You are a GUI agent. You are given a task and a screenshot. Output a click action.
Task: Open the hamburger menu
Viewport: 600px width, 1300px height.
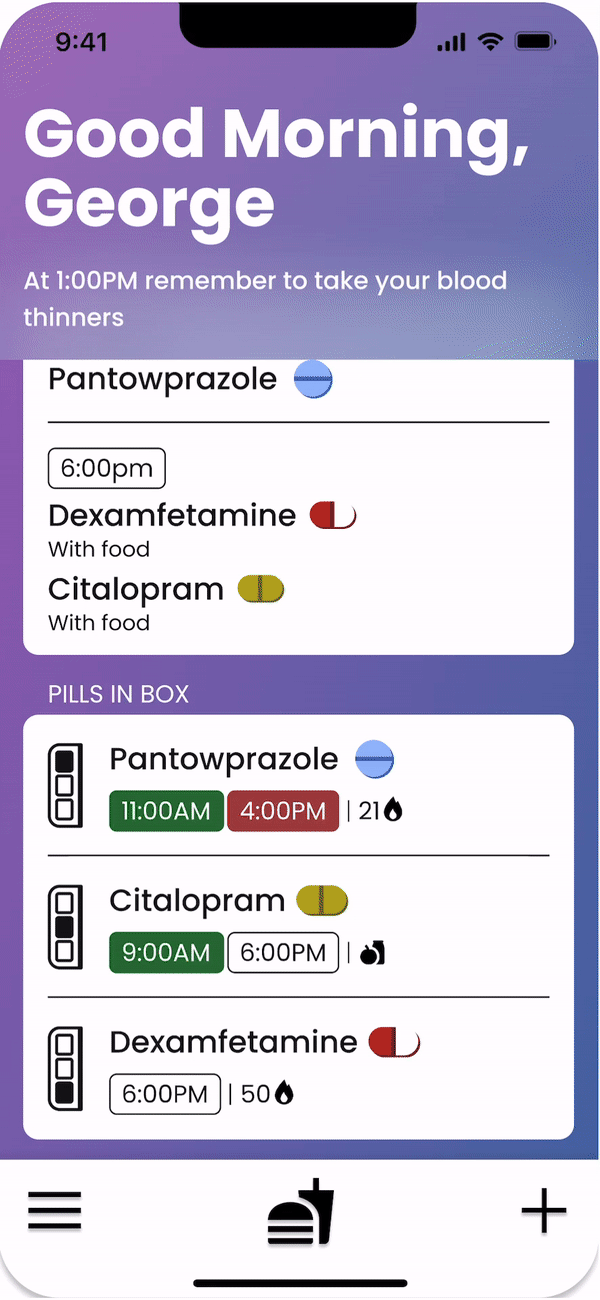click(x=55, y=1211)
